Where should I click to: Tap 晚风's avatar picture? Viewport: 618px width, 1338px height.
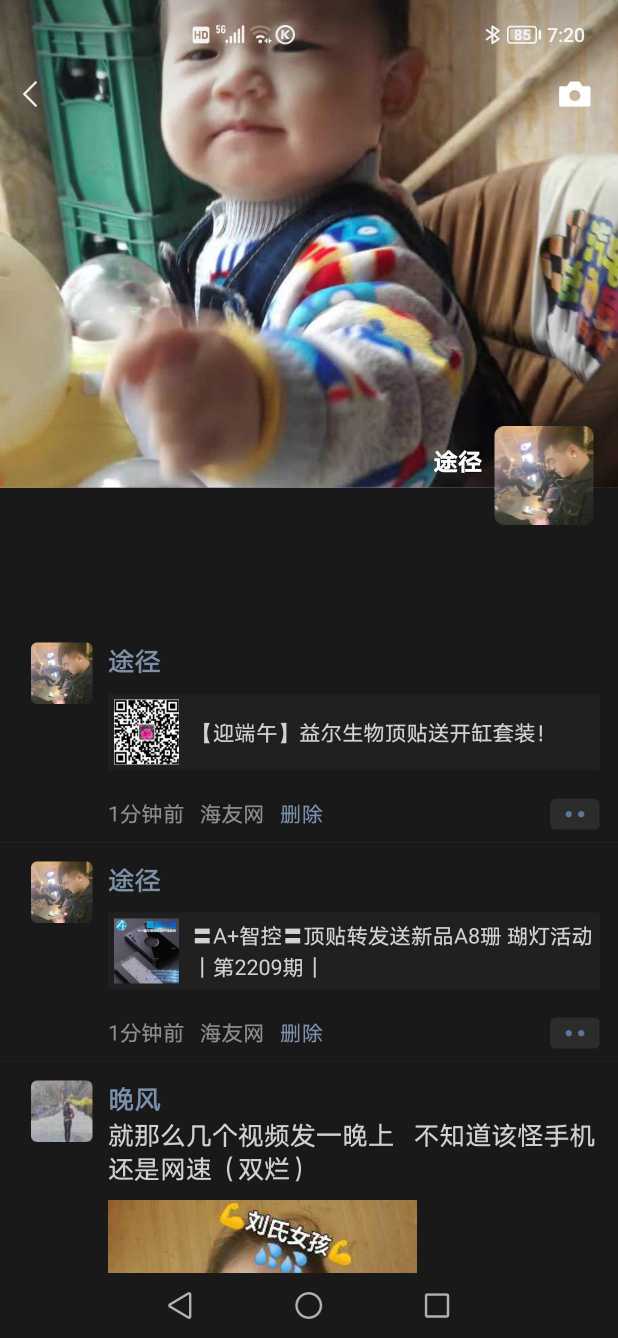[x=62, y=1111]
